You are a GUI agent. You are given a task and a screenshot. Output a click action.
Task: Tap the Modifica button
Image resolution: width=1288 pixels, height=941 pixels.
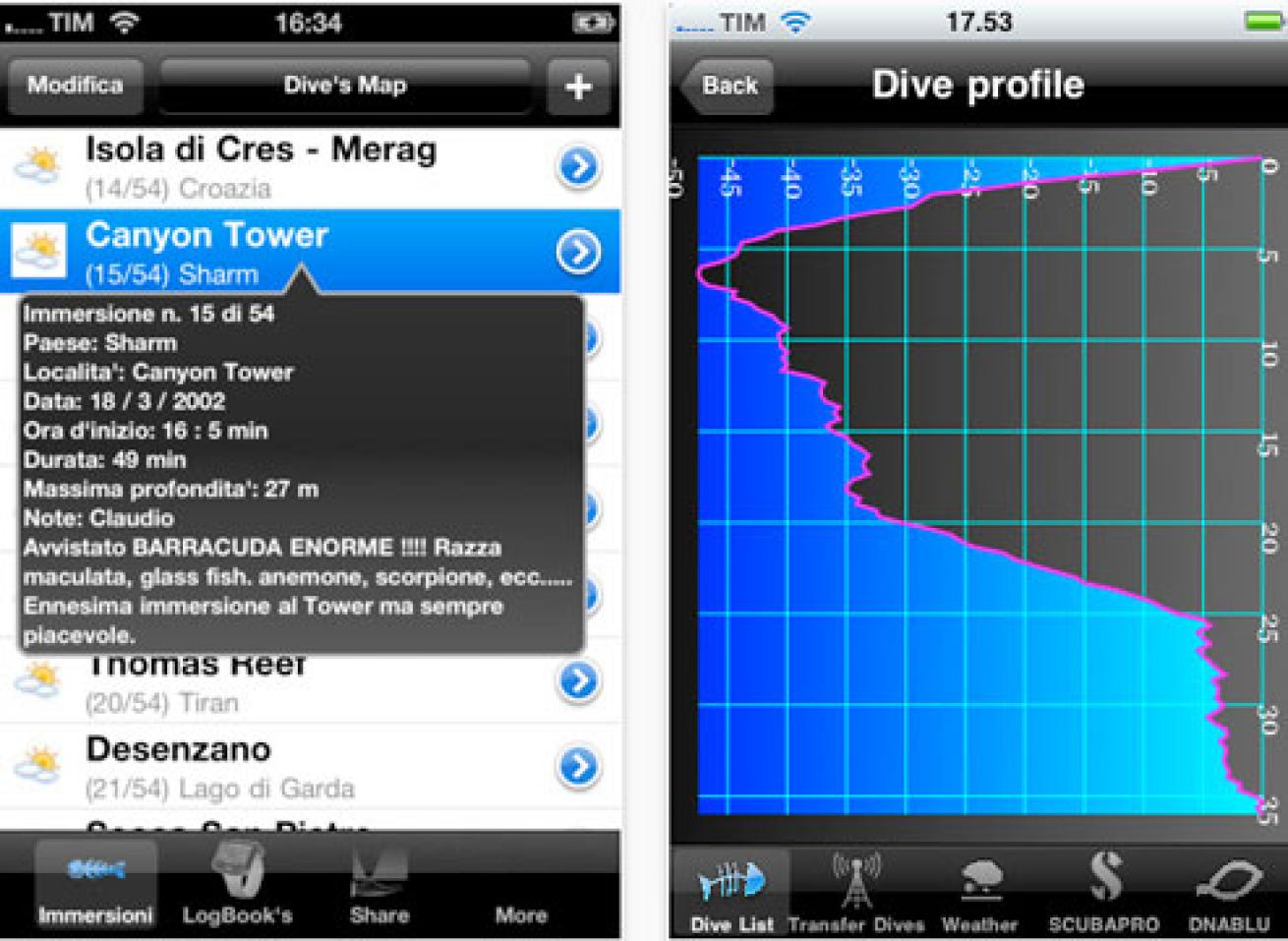[75, 86]
